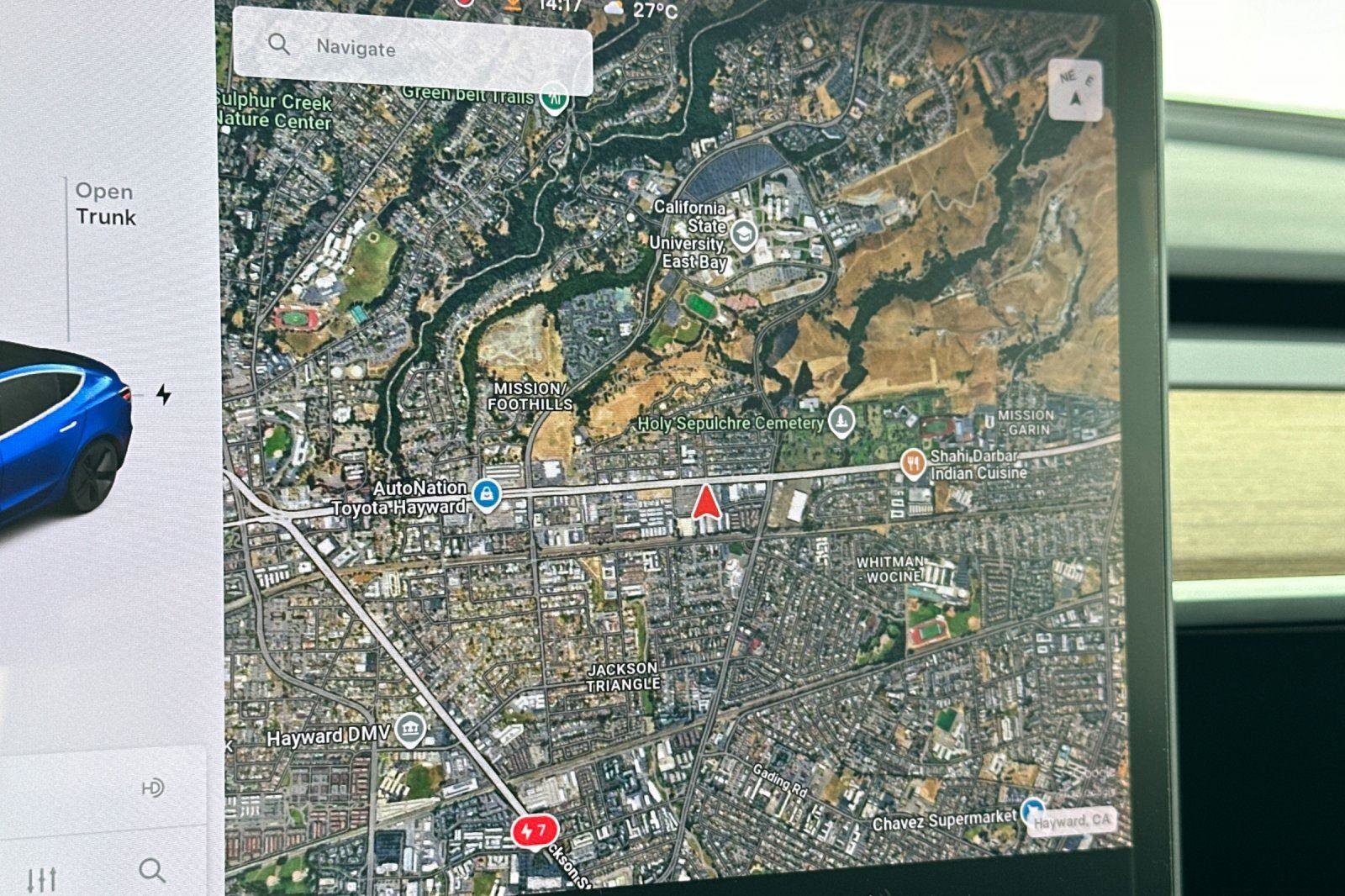Open the Holy Sepulchre Cemetery marker
Screen dimensions: 1345x896
(x=841, y=420)
